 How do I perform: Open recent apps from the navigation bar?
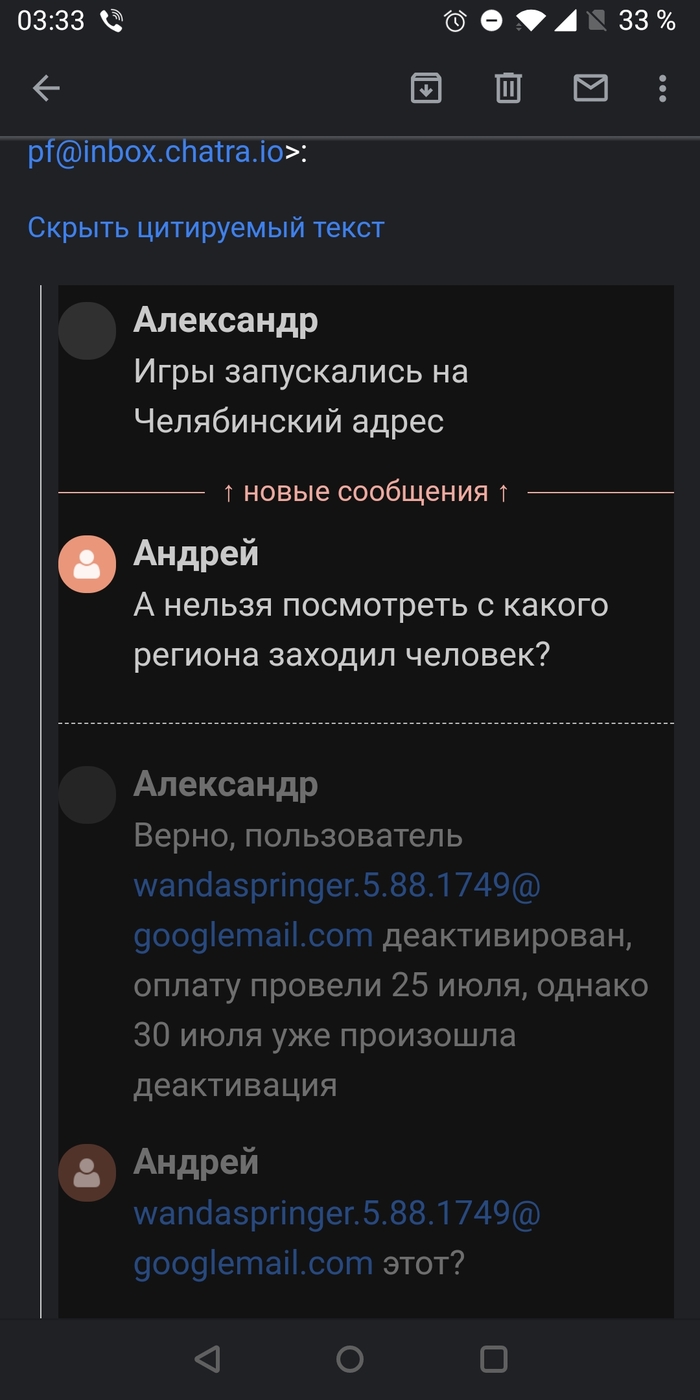494,1358
